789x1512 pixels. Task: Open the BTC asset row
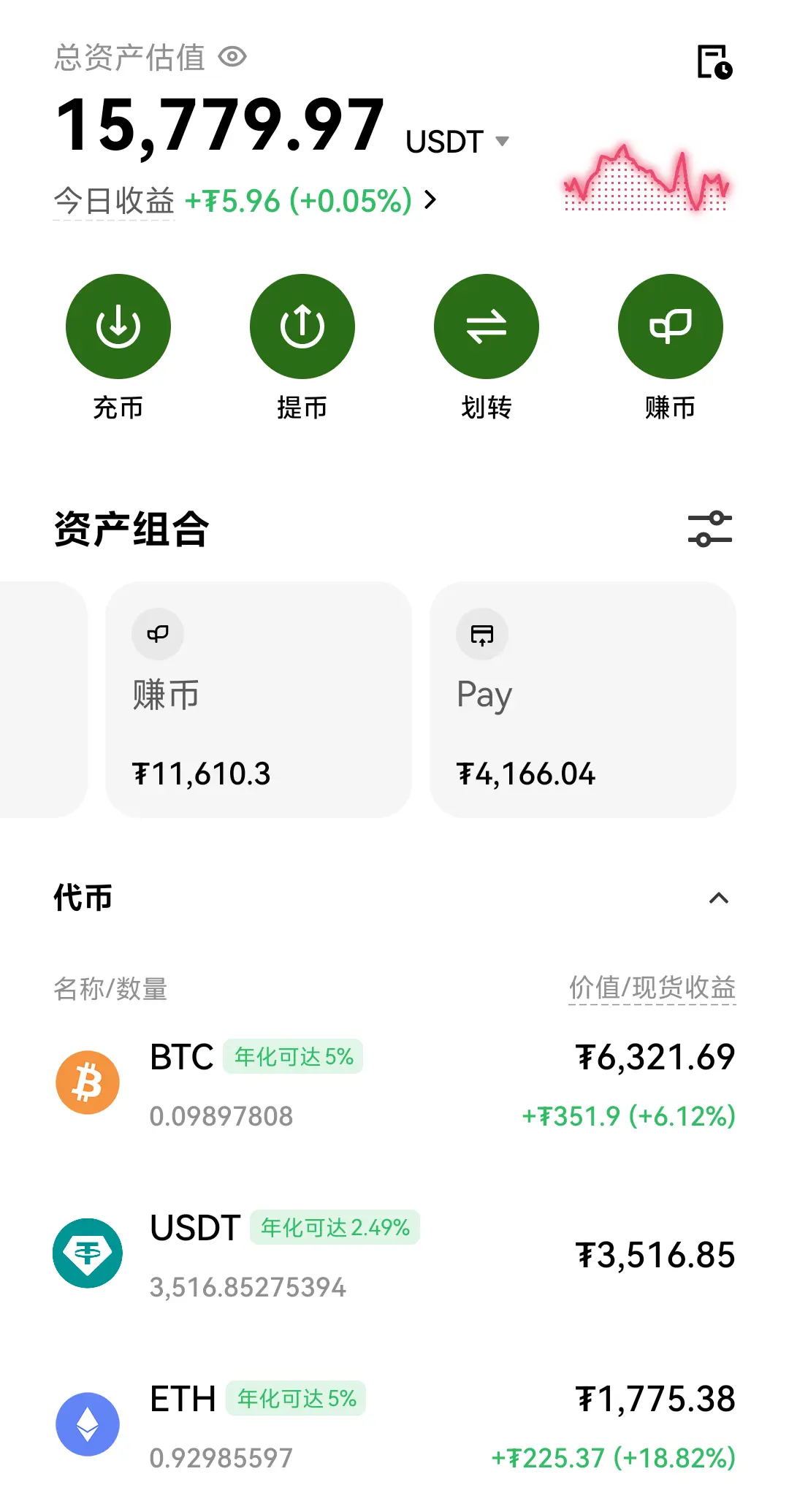click(394, 1084)
